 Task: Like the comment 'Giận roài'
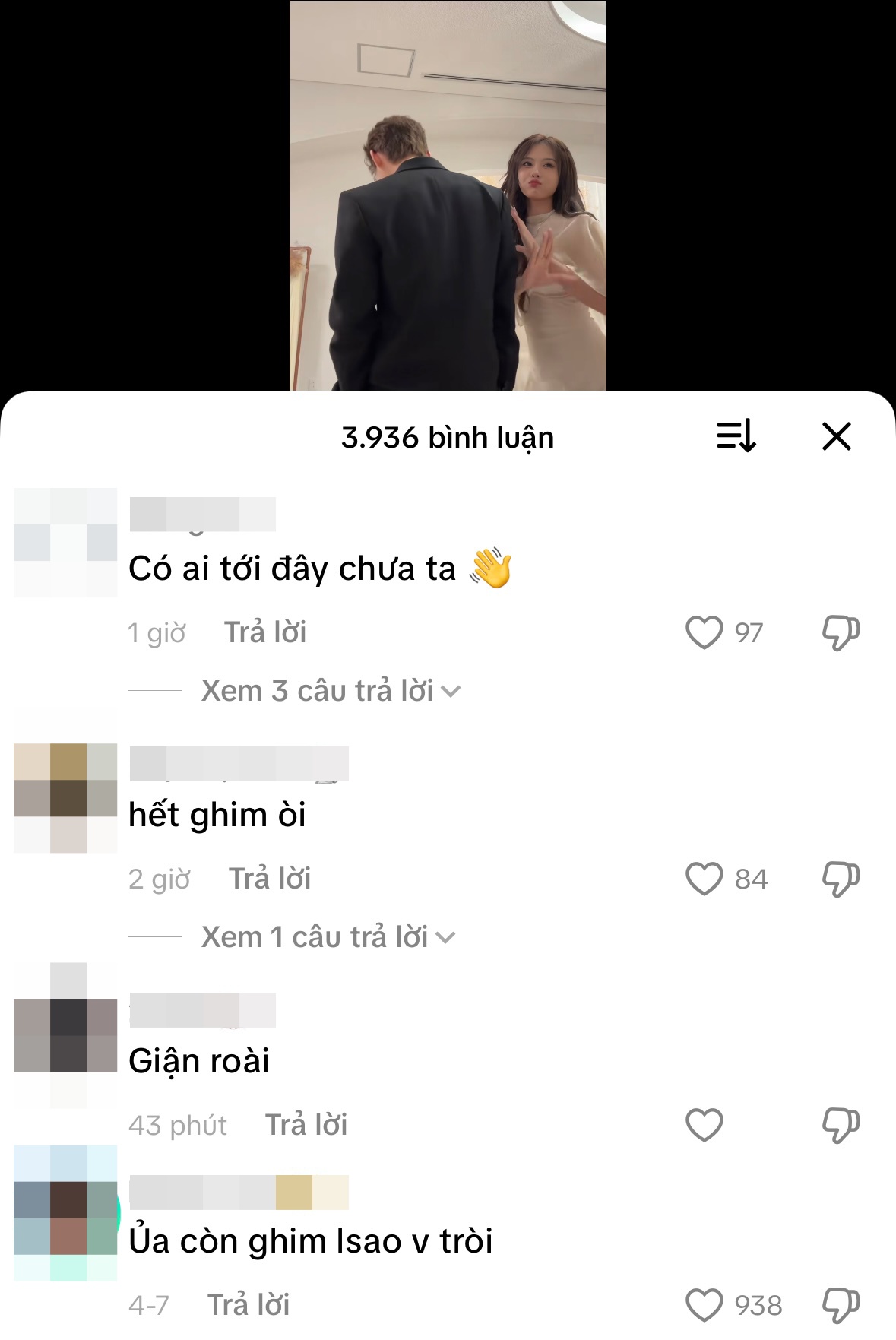(704, 1125)
